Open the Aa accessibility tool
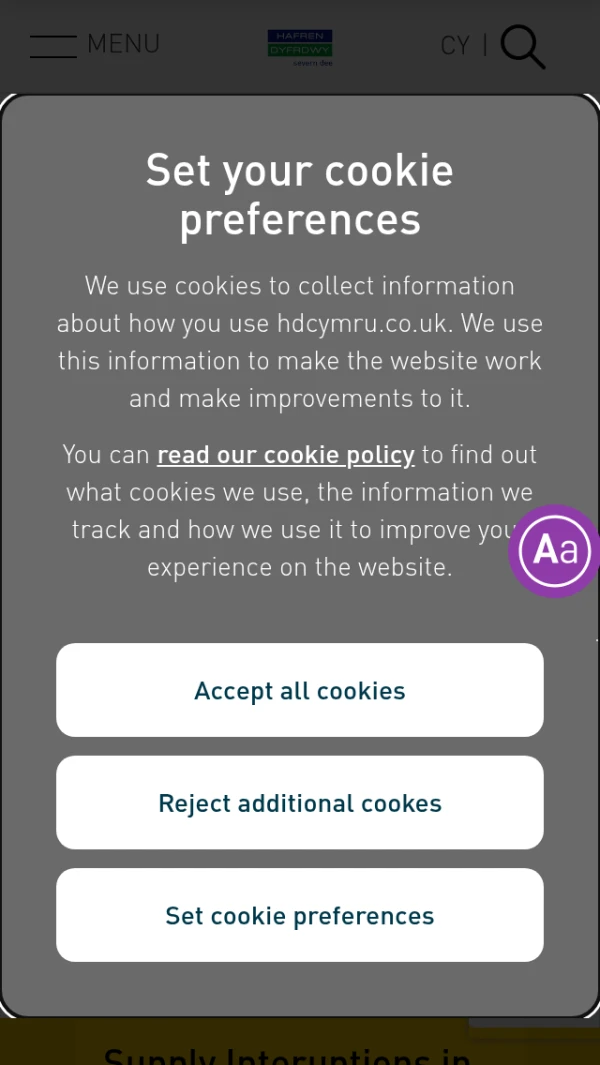 [x=554, y=550]
